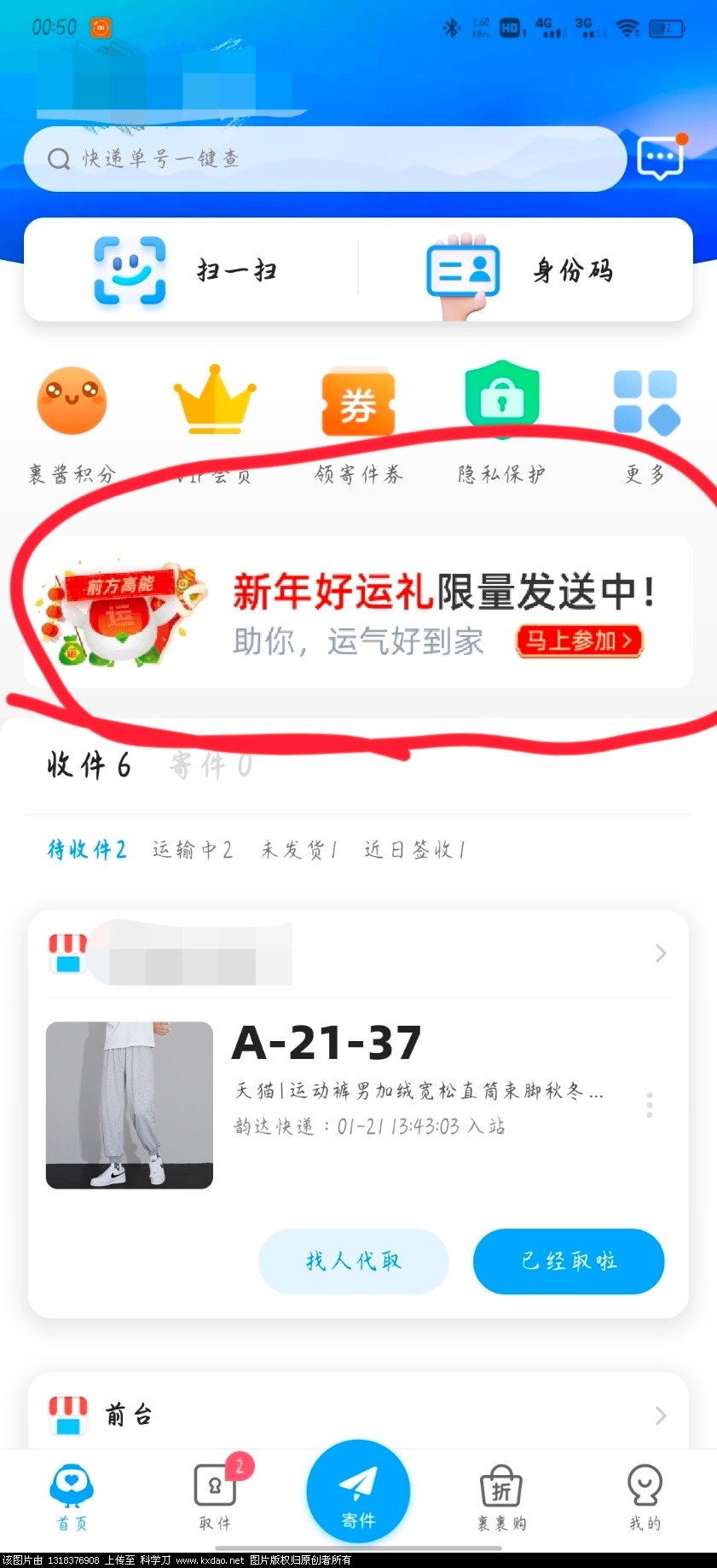Open the messages chat bubble icon
The image size is (717, 1568).
[660, 159]
